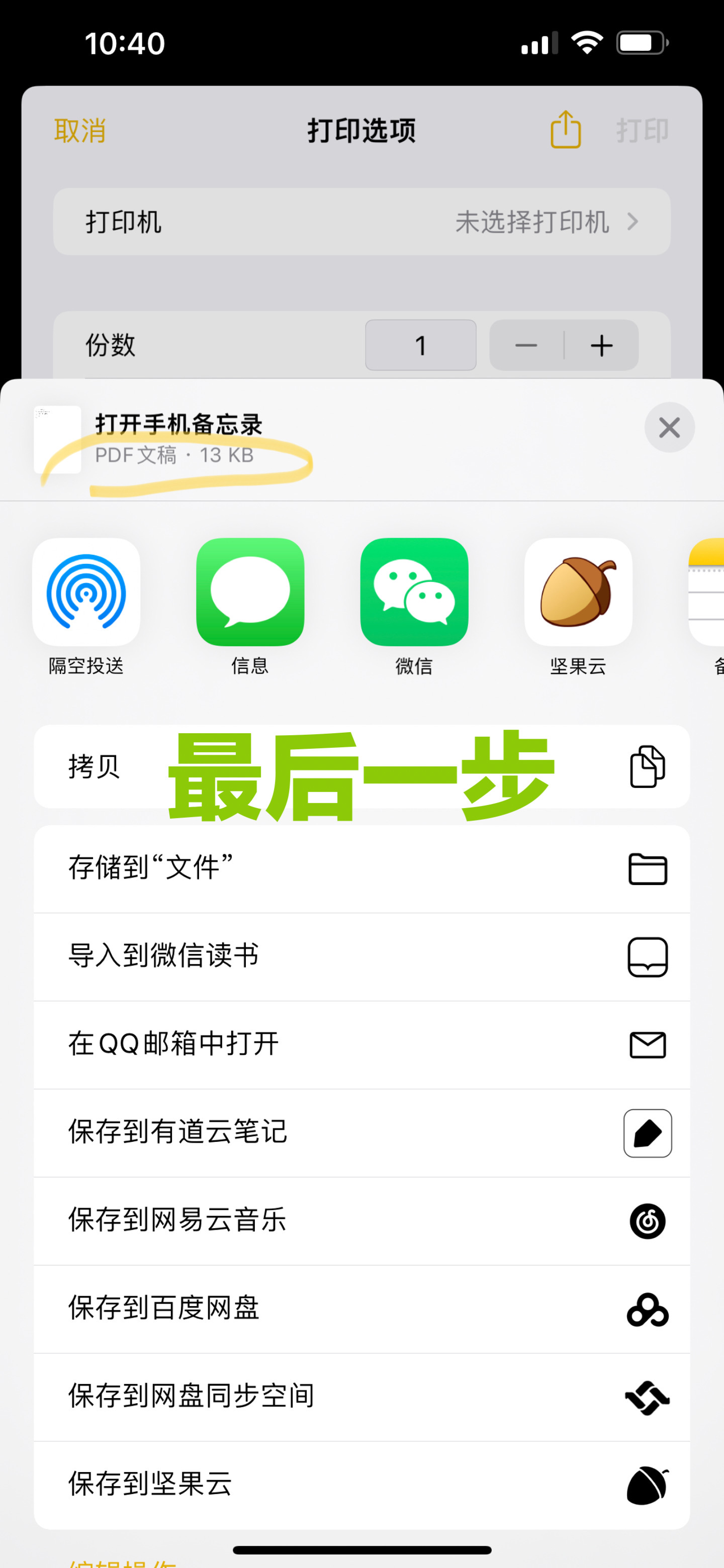Share the PDF to WeChat (微信)

(x=414, y=592)
